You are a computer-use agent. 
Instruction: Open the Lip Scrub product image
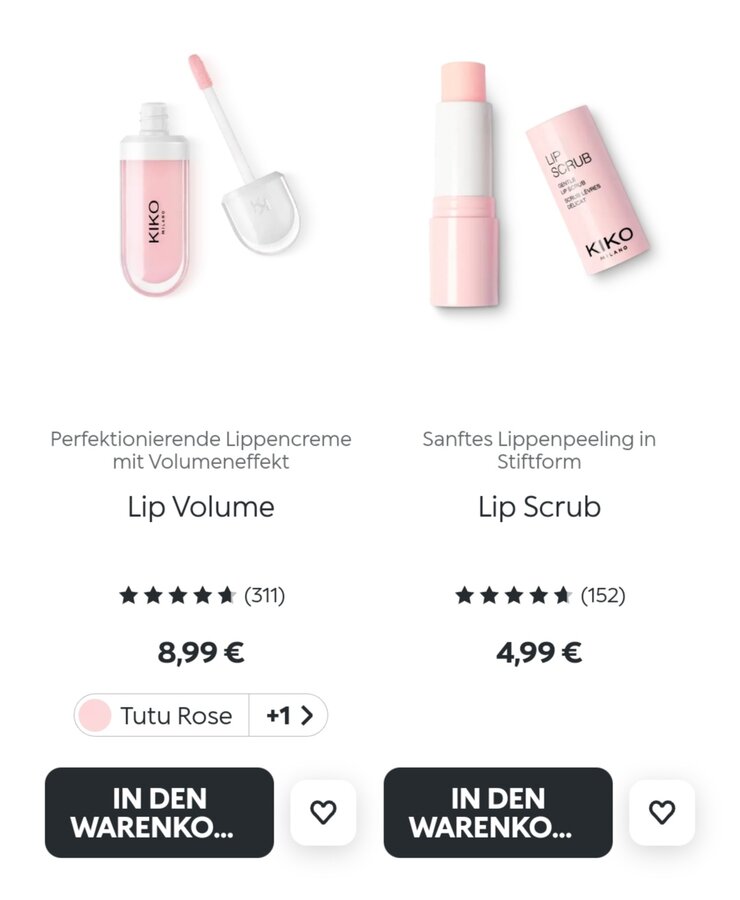[x=540, y=185]
